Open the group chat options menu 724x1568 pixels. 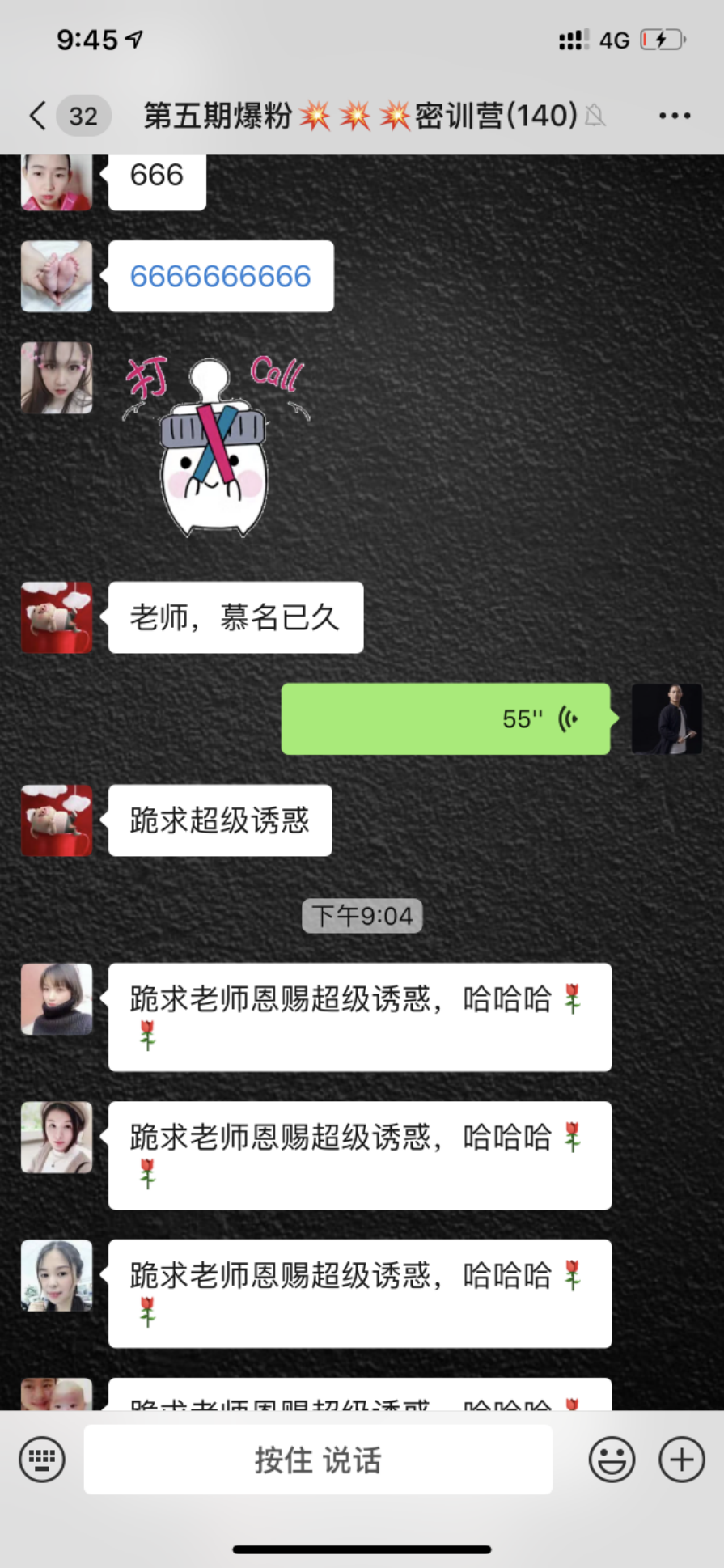coord(674,116)
